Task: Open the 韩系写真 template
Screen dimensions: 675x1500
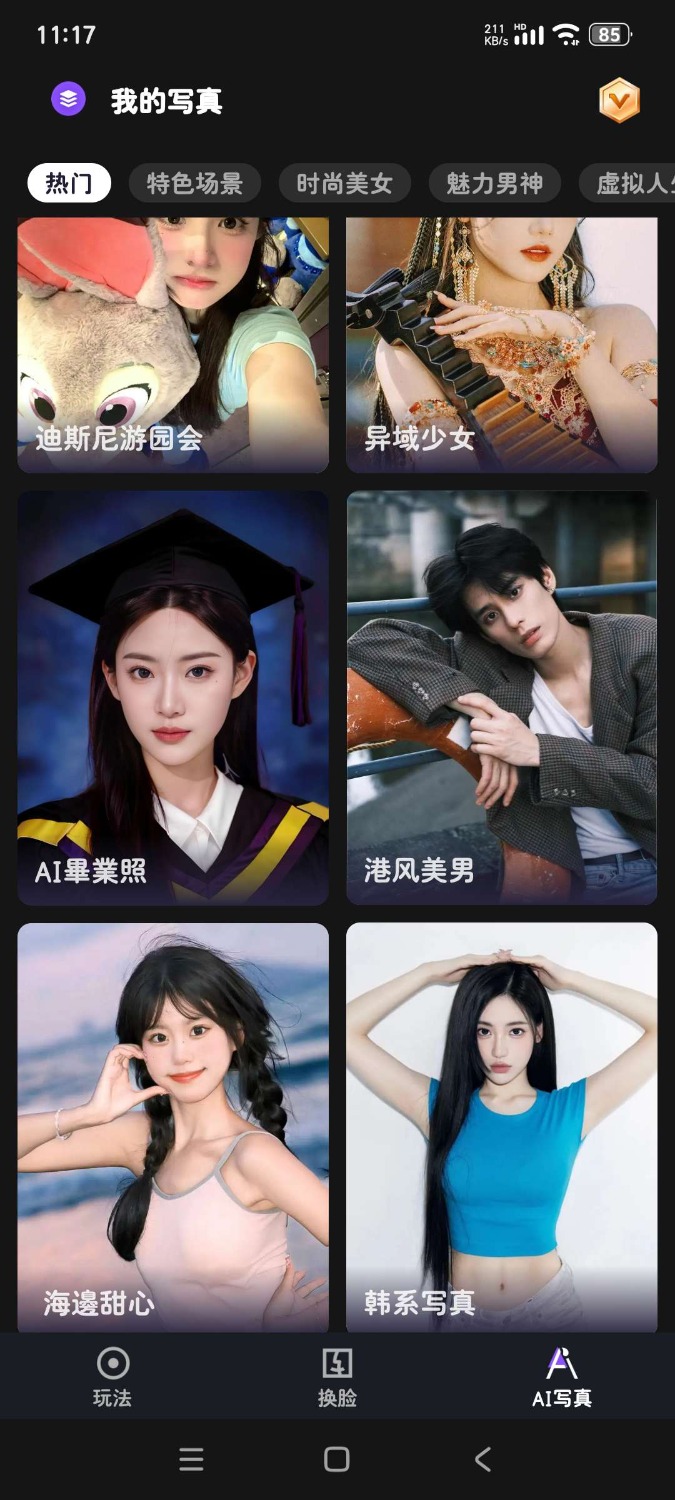Action: 501,1127
